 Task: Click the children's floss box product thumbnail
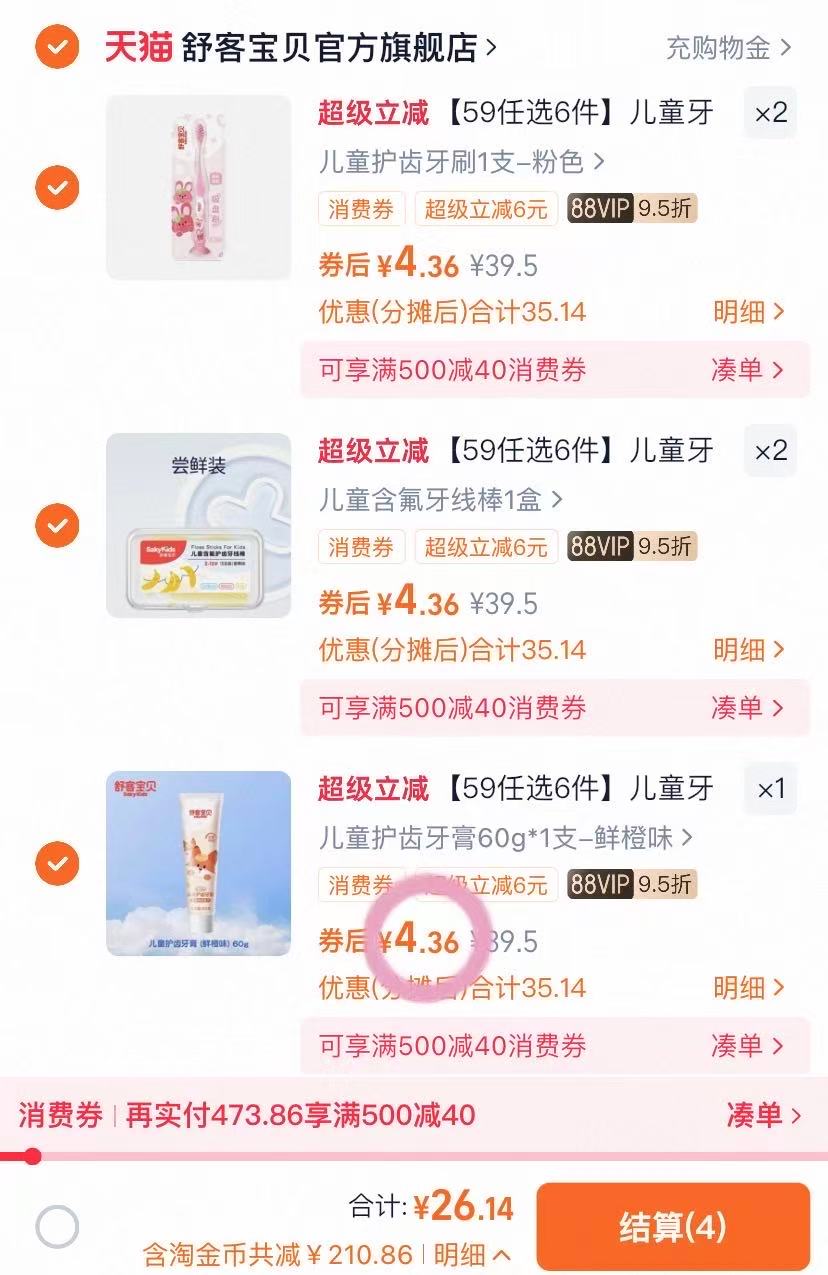(x=199, y=525)
